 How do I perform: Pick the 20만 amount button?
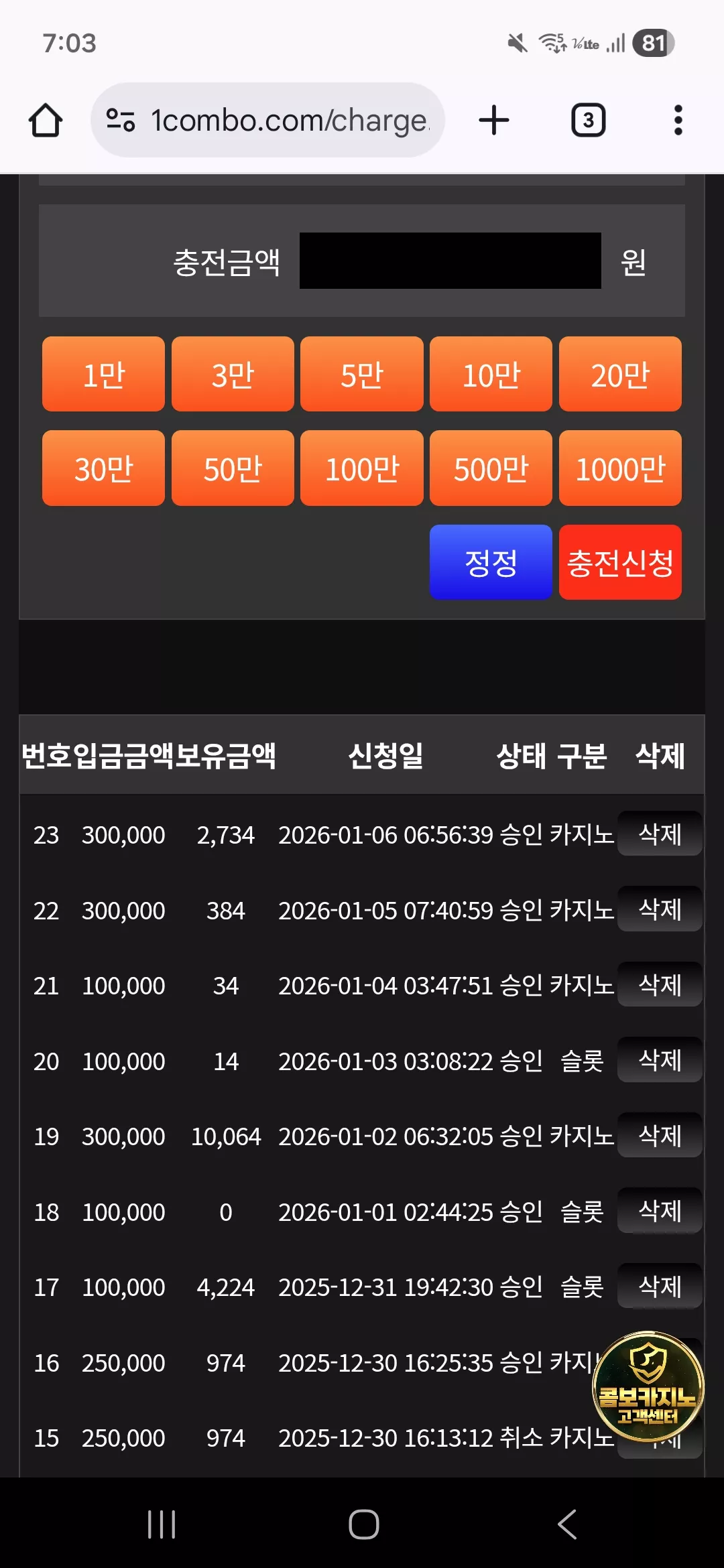pos(620,374)
